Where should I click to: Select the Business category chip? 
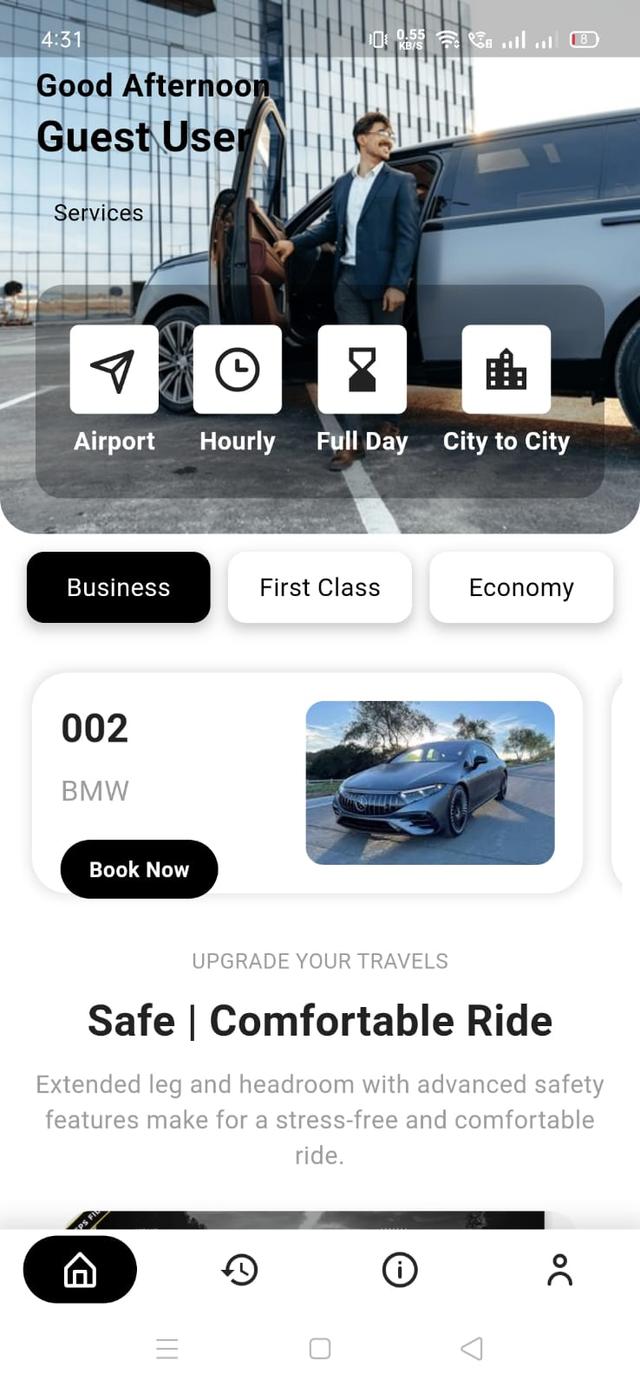[118, 587]
